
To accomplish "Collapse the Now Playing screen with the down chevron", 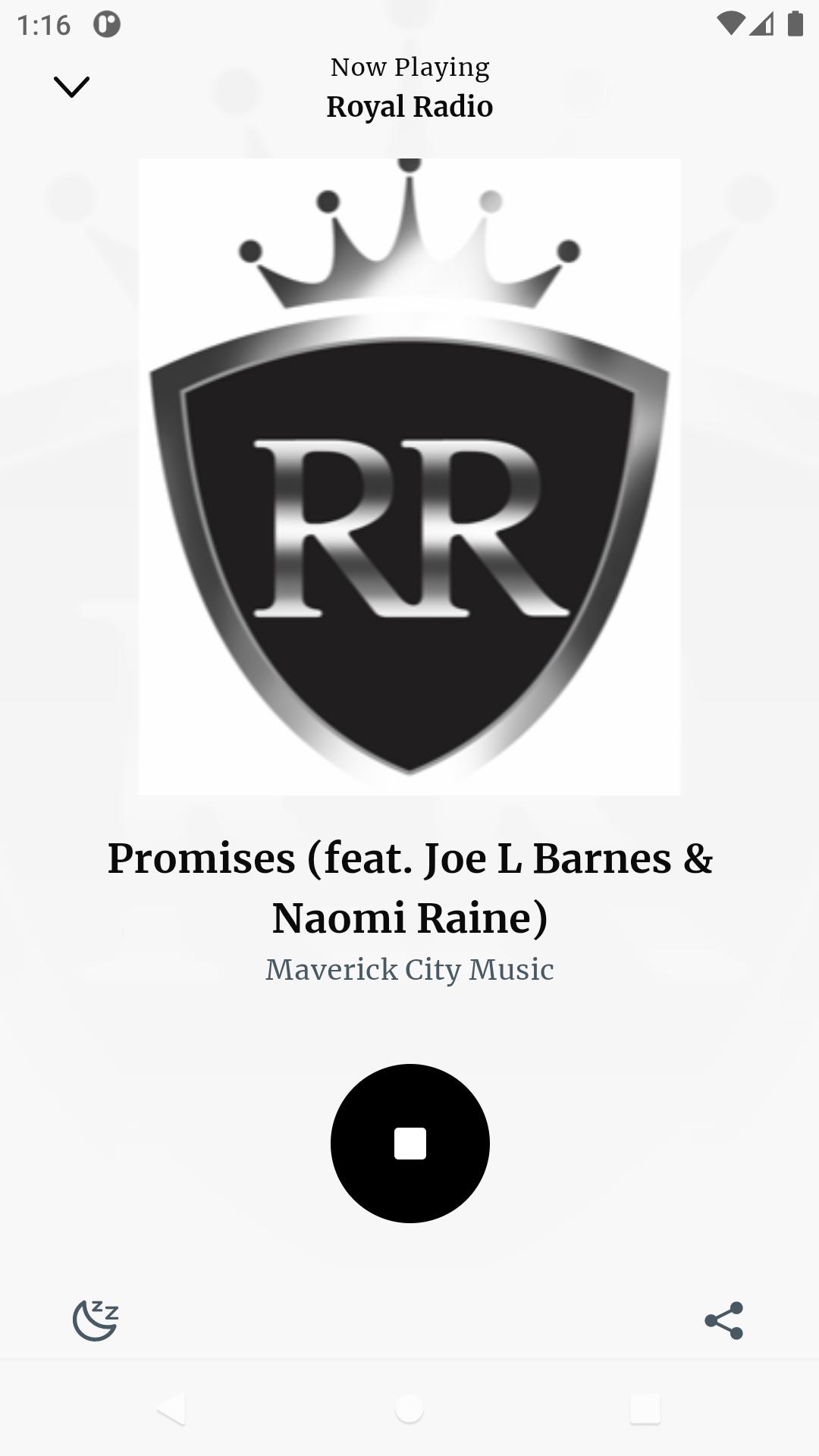I will 72,86.
